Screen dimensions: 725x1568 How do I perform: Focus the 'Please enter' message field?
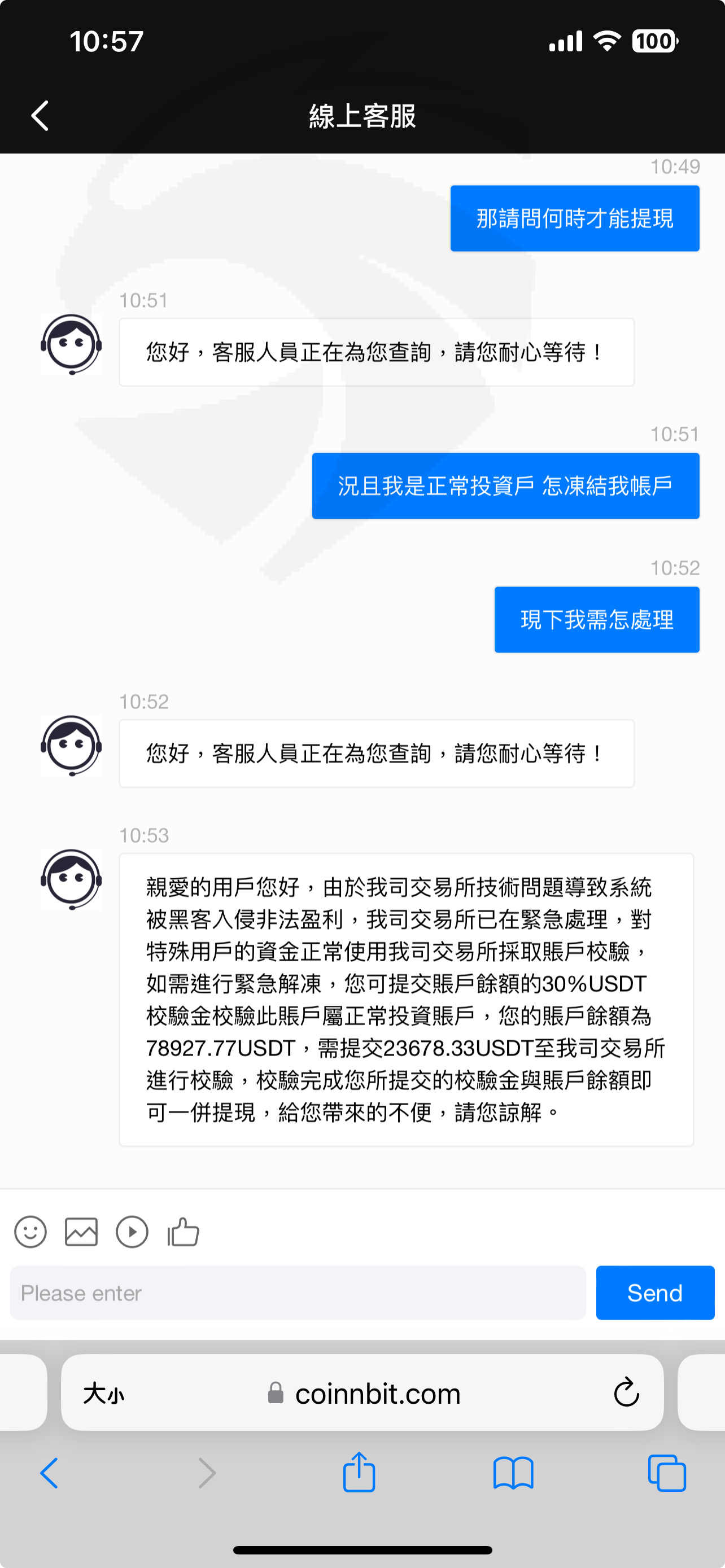click(x=298, y=1293)
